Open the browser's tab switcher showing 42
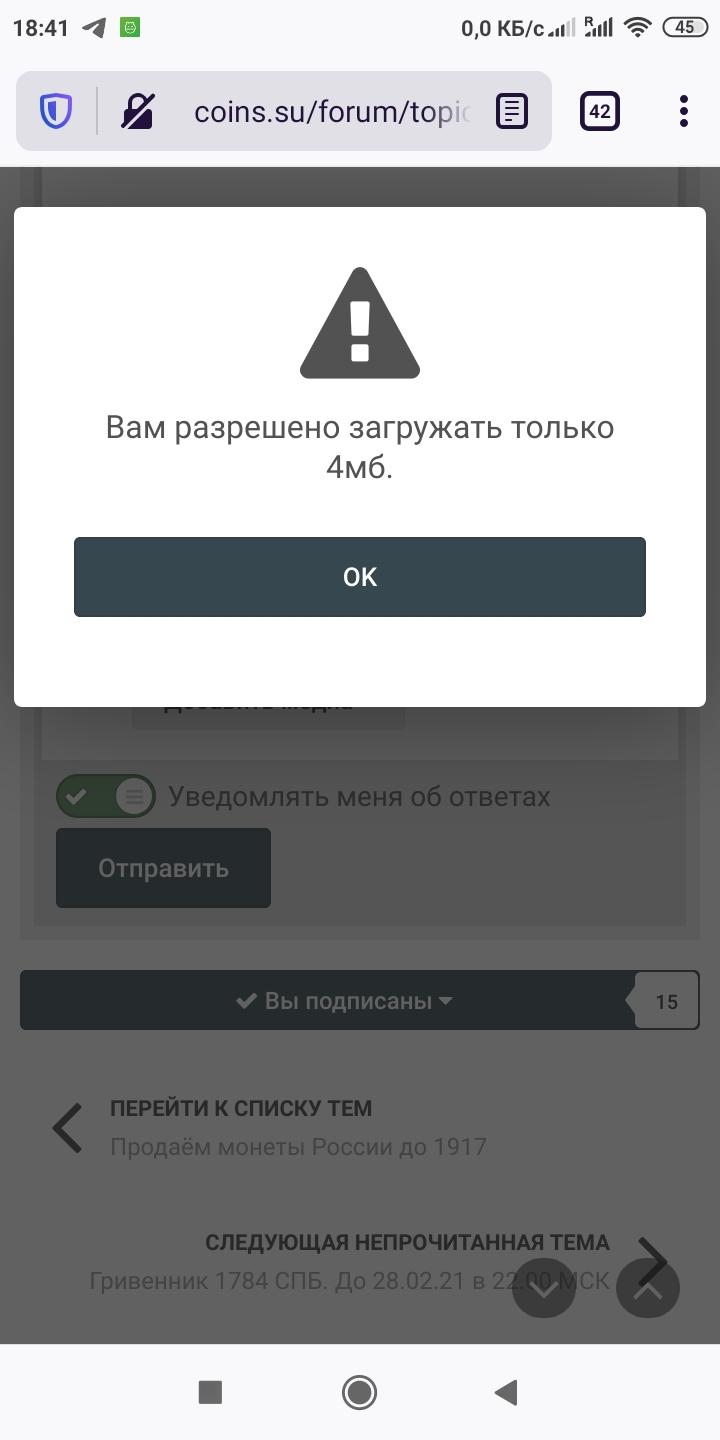The image size is (720, 1440). pos(600,111)
